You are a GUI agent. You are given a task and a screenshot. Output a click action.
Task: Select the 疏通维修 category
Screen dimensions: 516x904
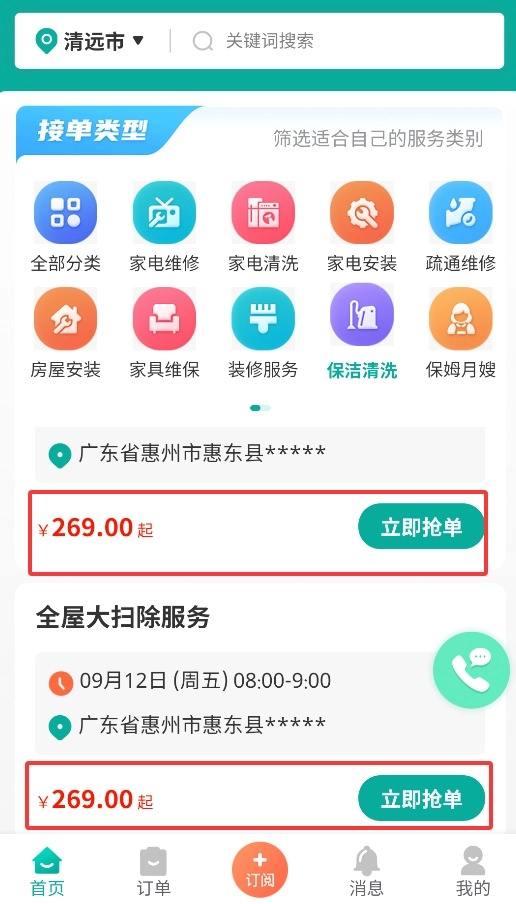(x=461, y=227)
